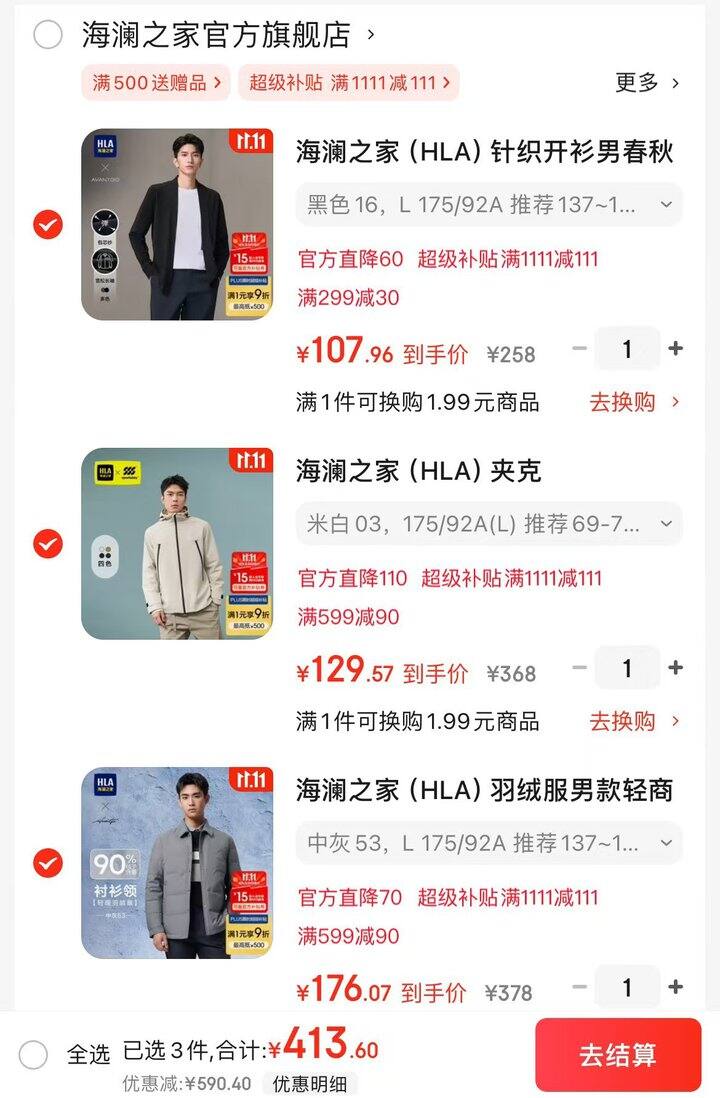Screen dimensions: 720x1098
Task: Increase quantity of the 羽绒服 down jacket
Action: coord(676,987)
